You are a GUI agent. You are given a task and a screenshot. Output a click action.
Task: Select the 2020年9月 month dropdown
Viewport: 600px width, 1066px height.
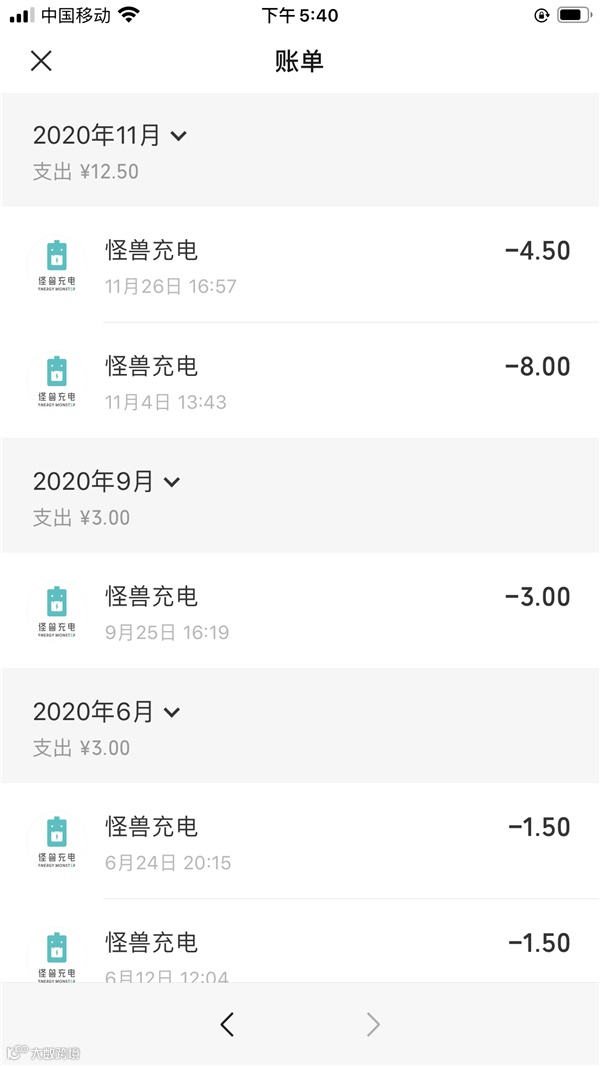[106, 482]
